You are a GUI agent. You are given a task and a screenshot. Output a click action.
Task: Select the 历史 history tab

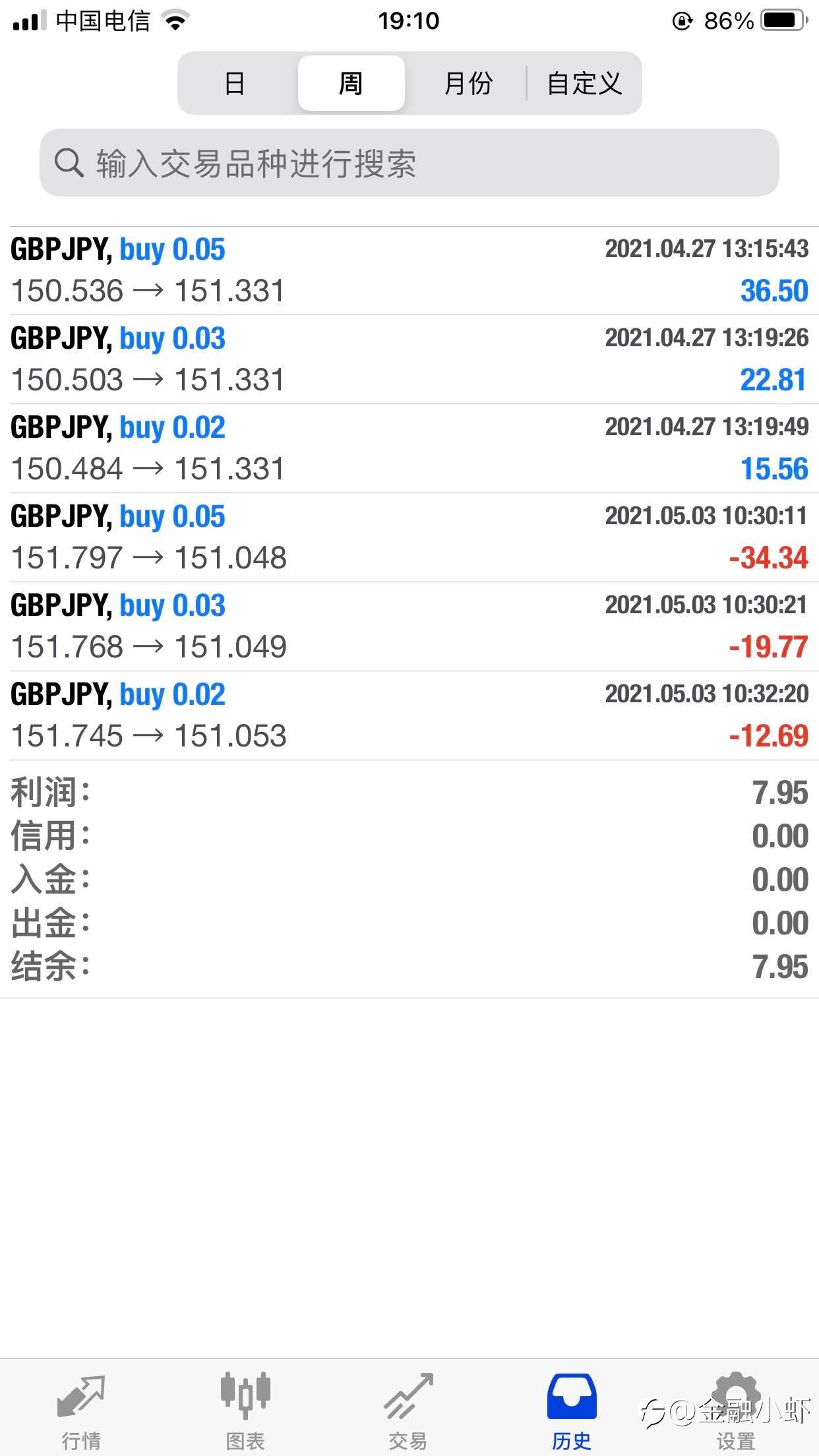(572, 1408)
